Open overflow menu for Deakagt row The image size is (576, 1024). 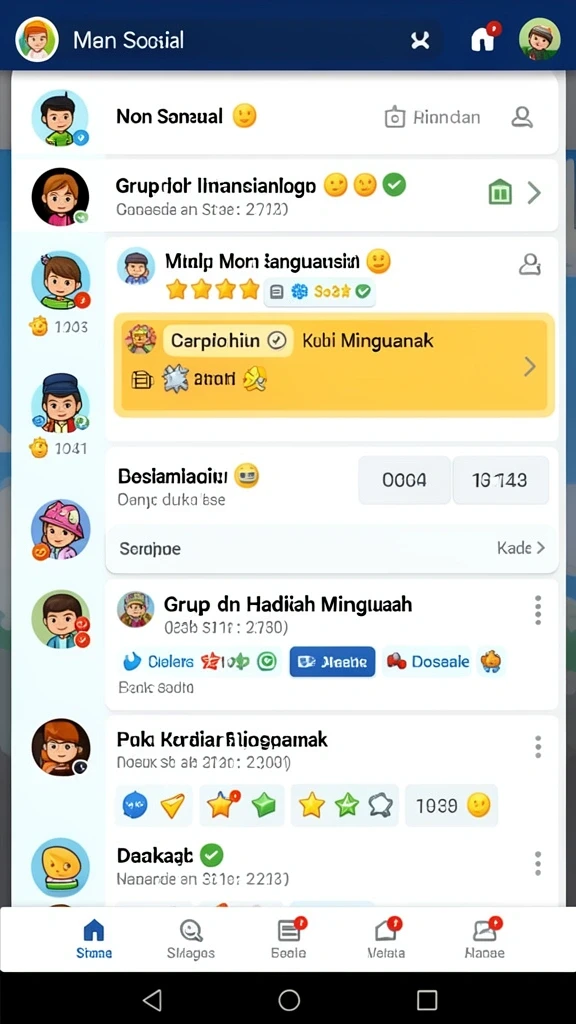coord(537,863)
